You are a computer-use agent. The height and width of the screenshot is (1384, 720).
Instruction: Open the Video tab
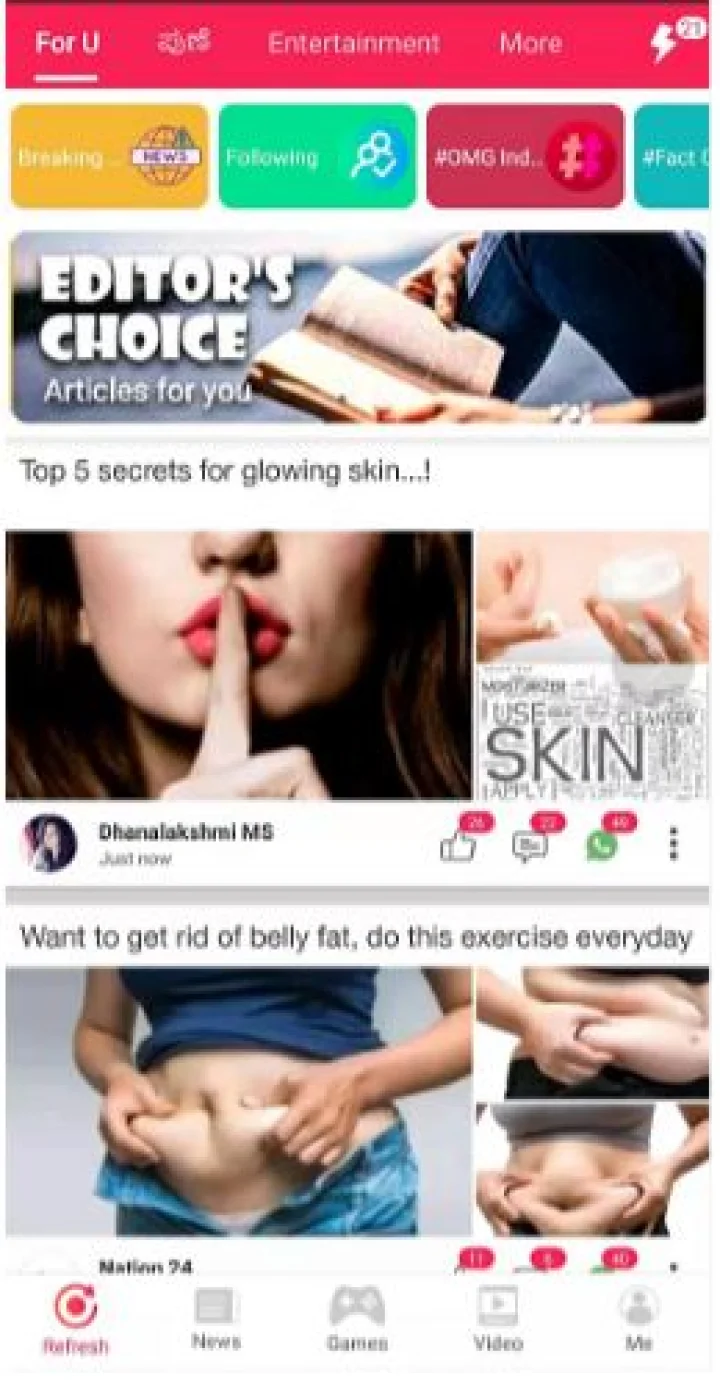[x=498, y=1320]
